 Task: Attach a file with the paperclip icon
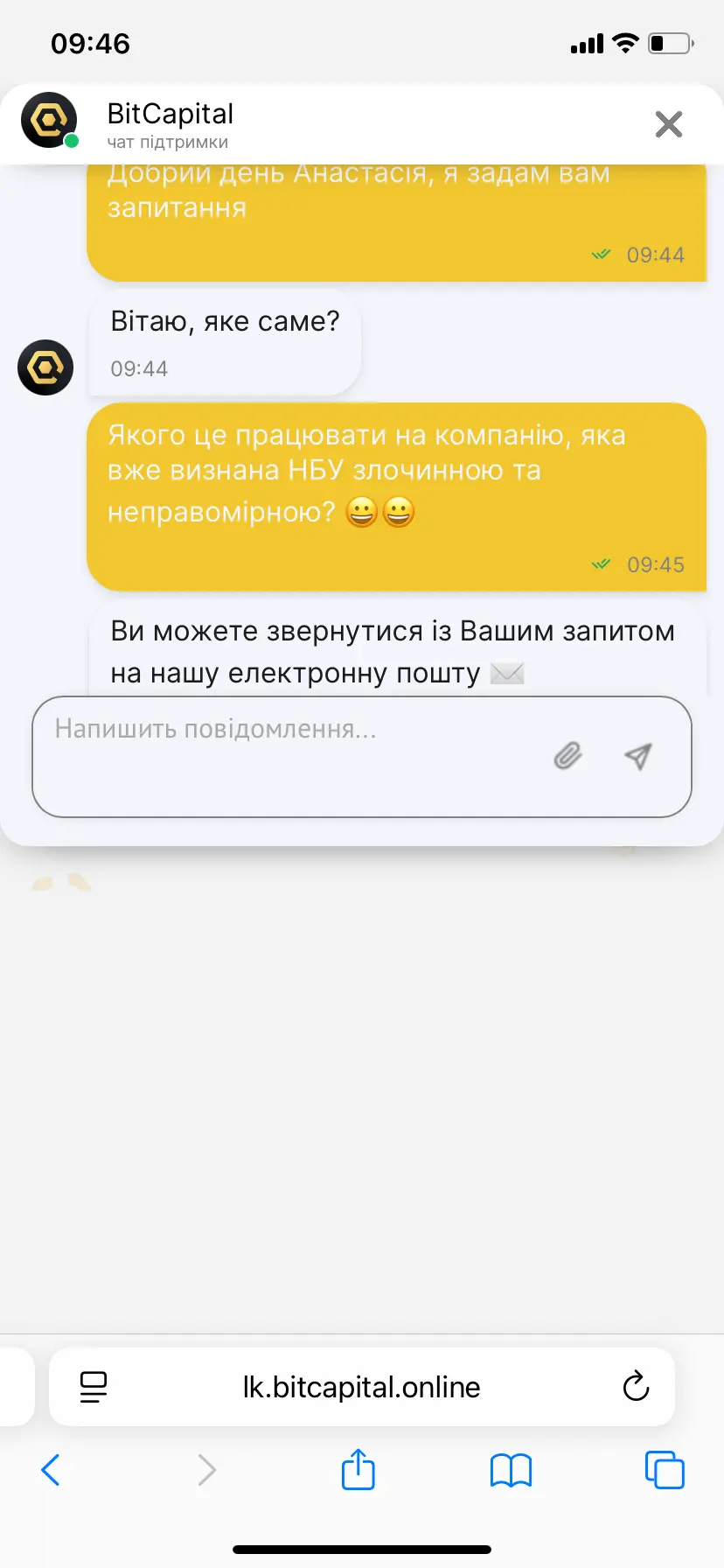click(x=567, y=756)
